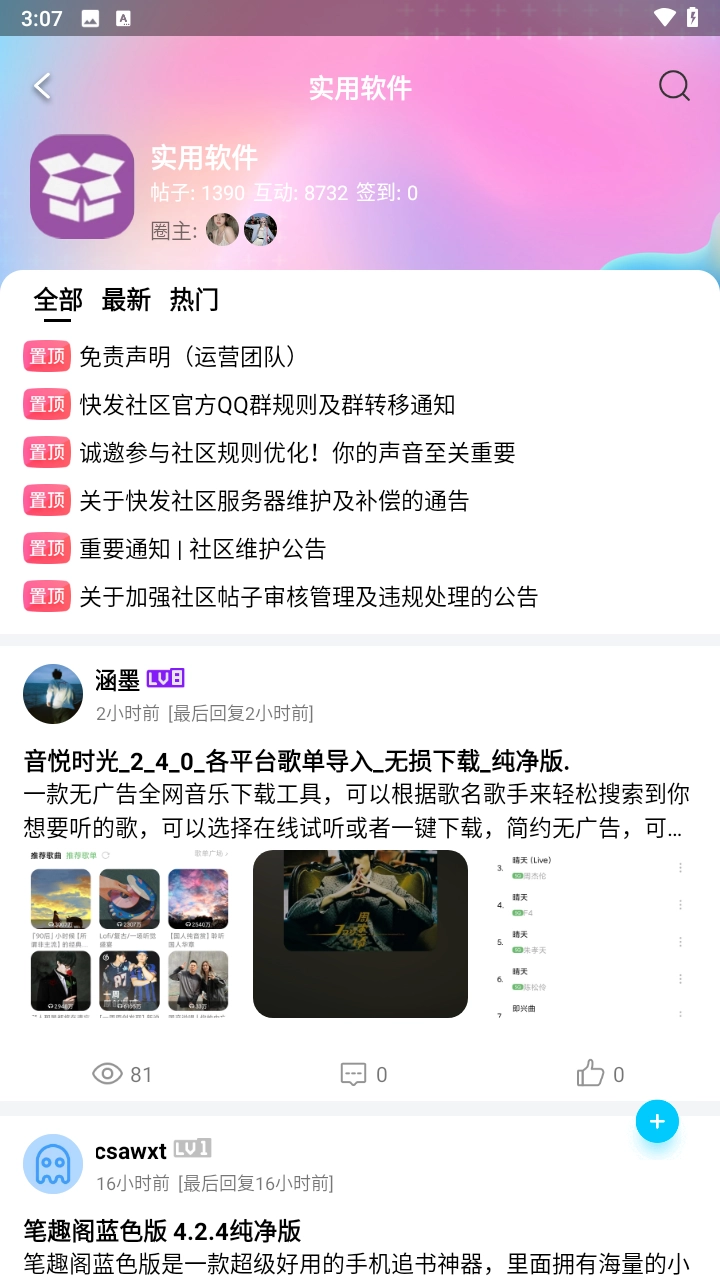
Task: Tap the thumbs-up like icon on 音悦时光 post
Action: click(591, 1073)
